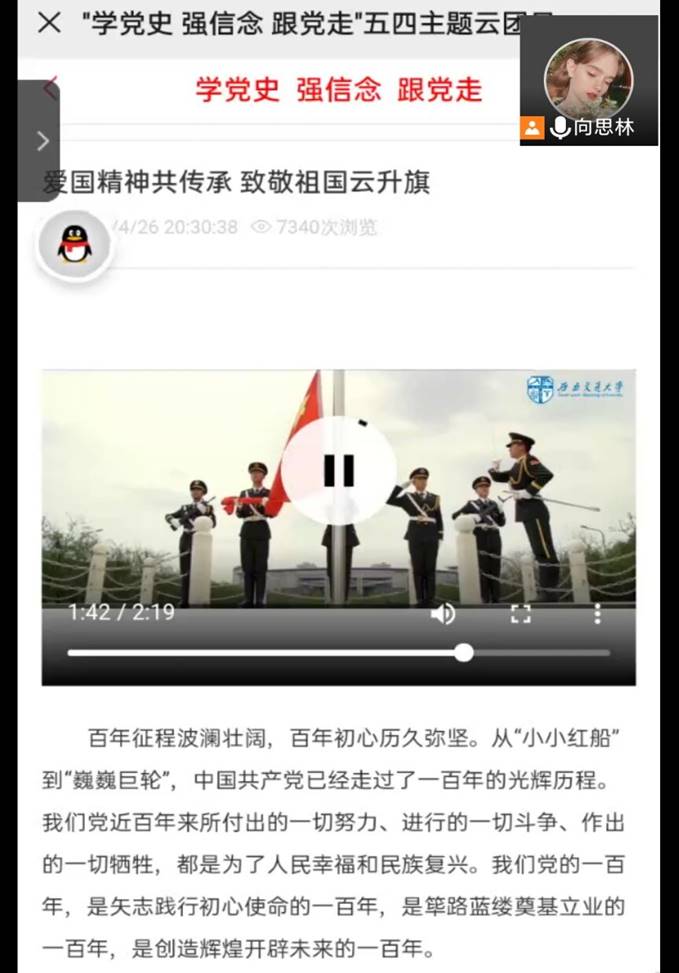Open video more options menu

(598, 614)
